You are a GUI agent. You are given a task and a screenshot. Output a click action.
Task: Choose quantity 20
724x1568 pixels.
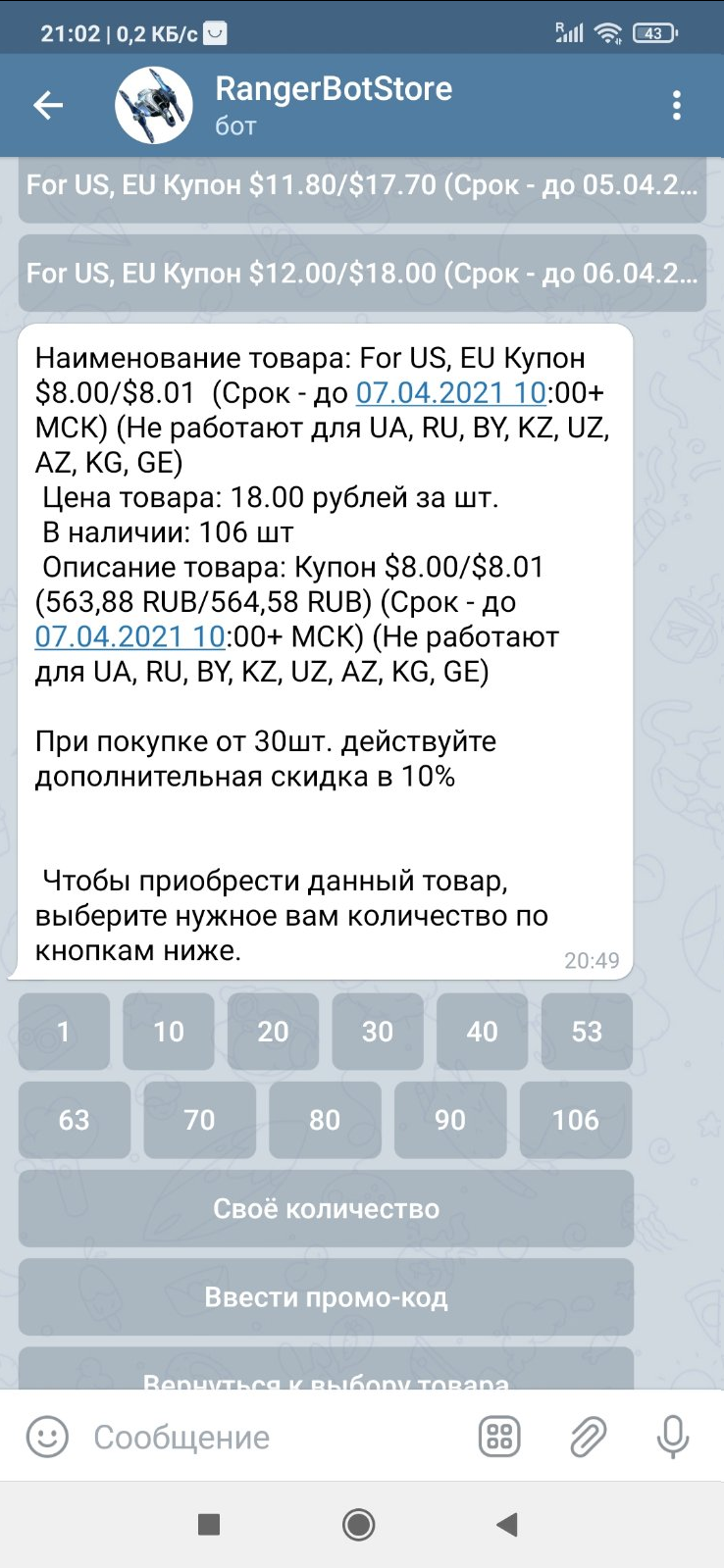(x=273, y=1032)
